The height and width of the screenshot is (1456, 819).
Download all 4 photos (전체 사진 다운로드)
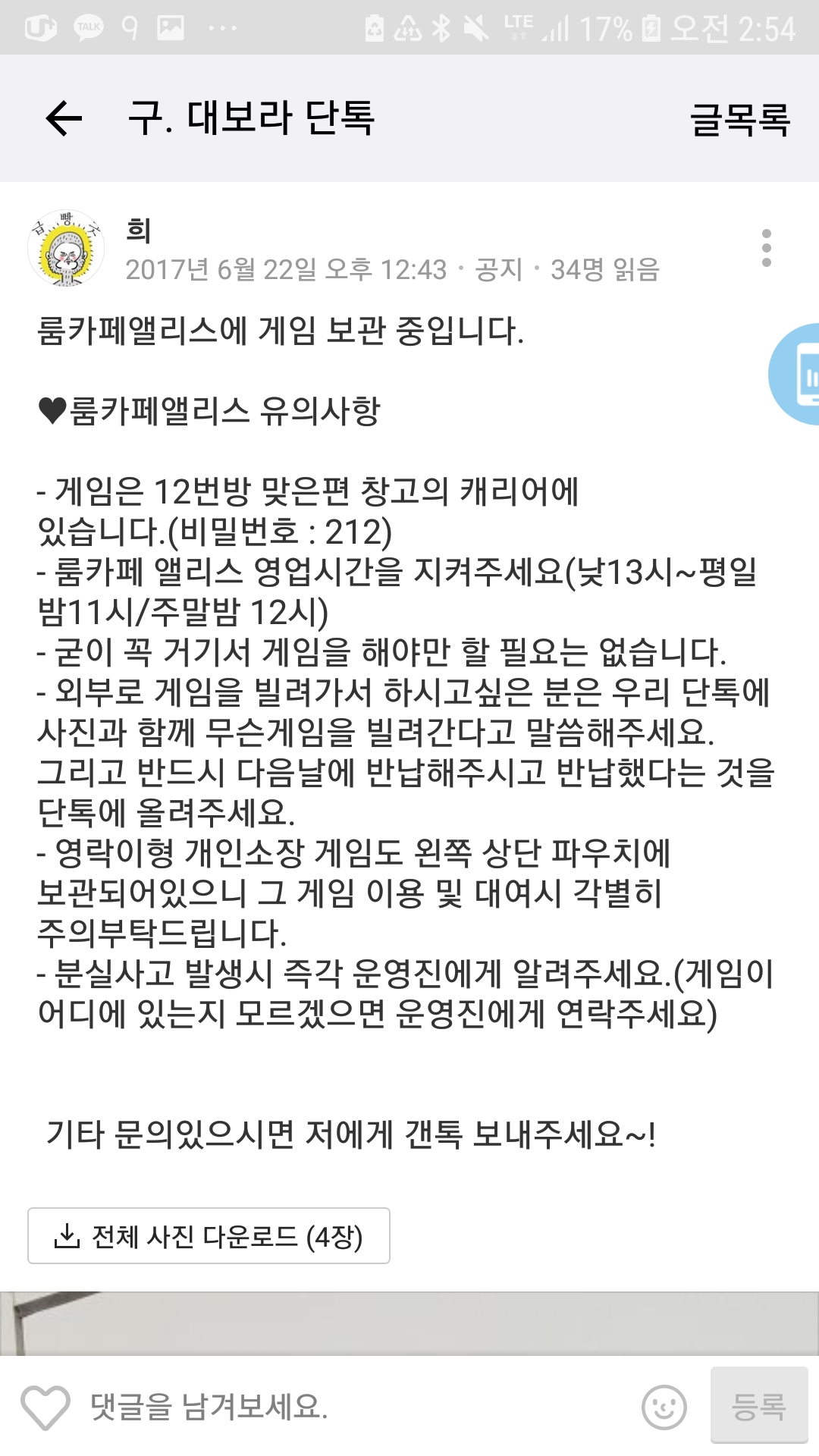point(209,1236)
